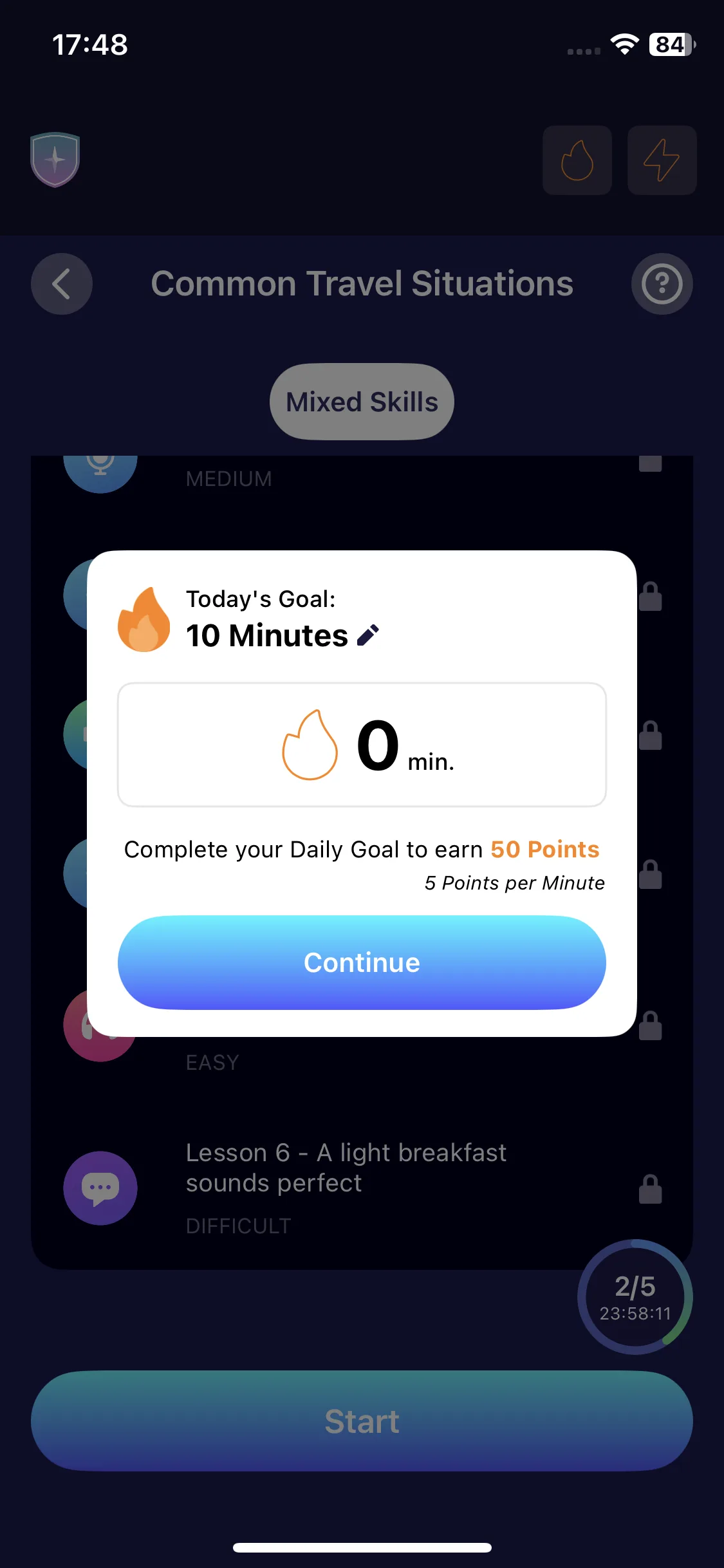Tap Continue in the daily goal dialog

[x=362, y=962]
